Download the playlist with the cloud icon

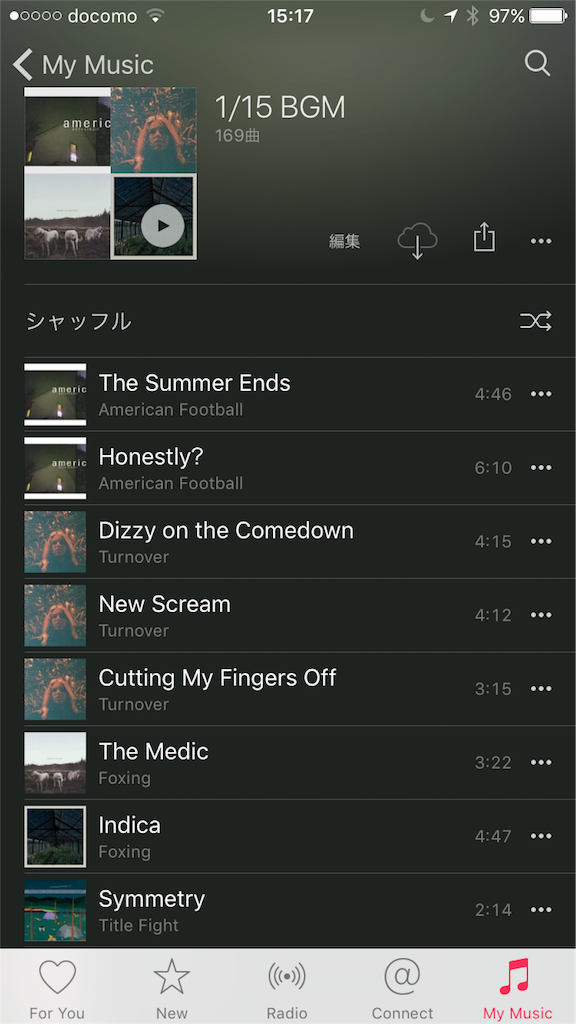point(417,240)
